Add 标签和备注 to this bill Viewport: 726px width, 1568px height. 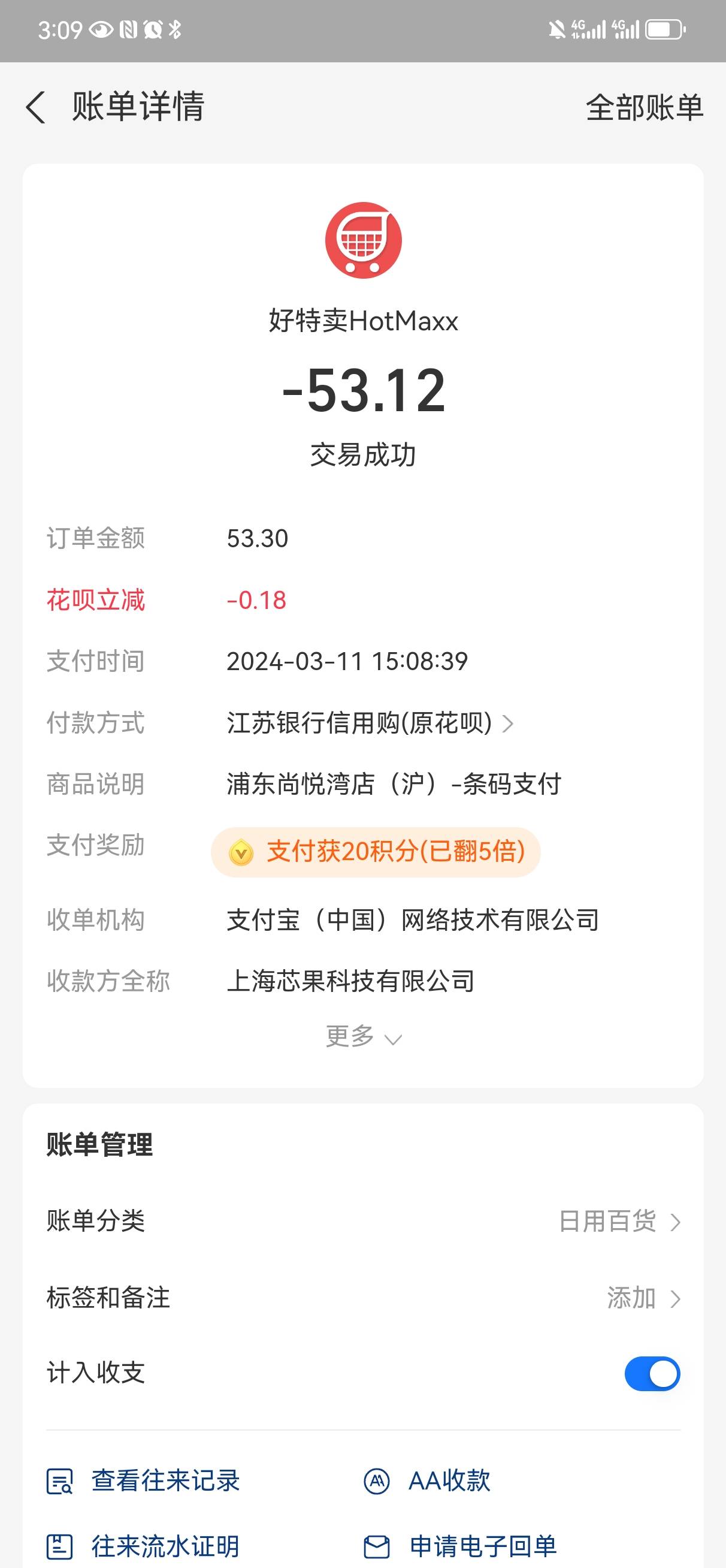point(364,1298)
